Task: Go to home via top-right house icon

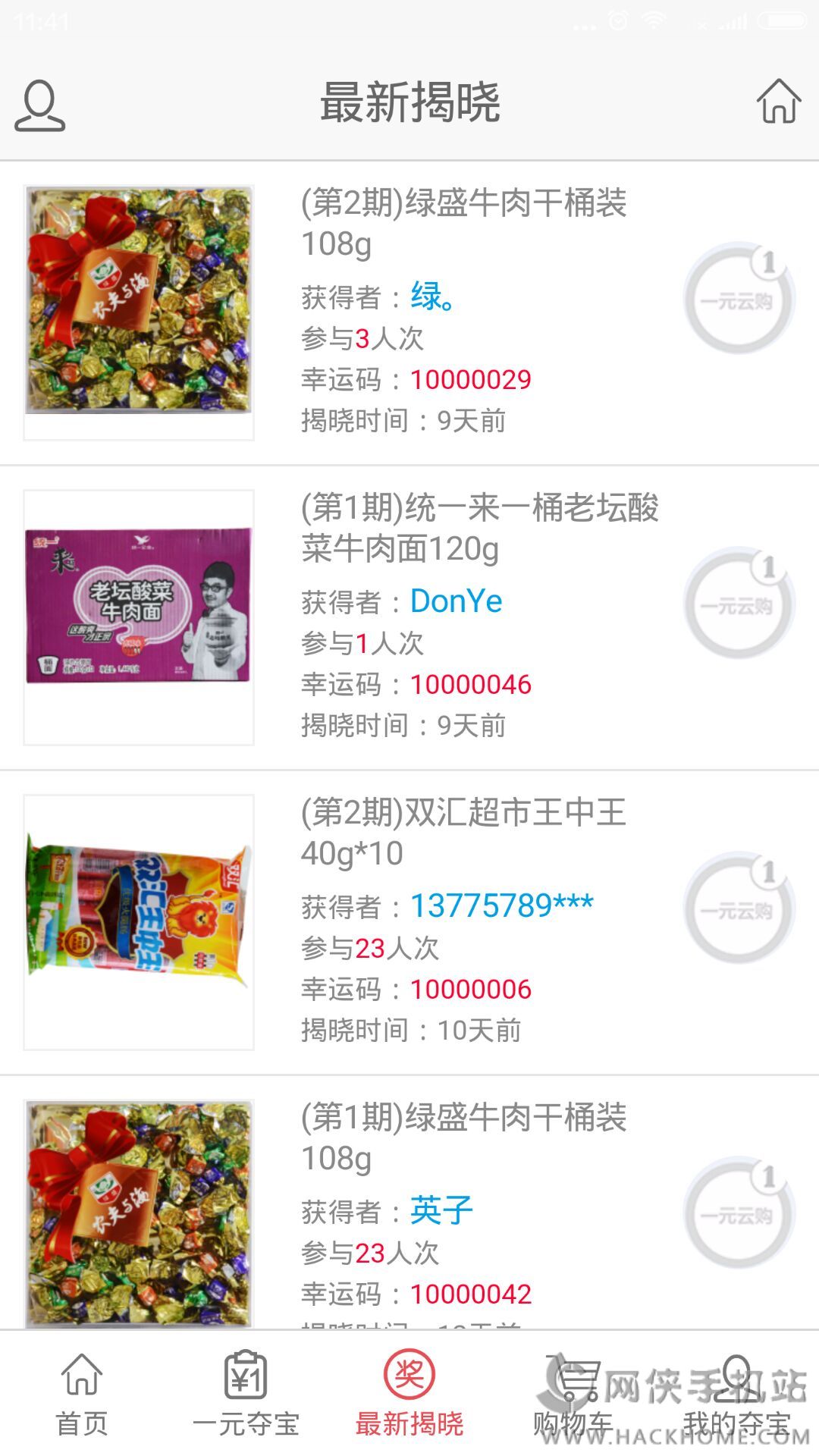Action: pos(779,102)
